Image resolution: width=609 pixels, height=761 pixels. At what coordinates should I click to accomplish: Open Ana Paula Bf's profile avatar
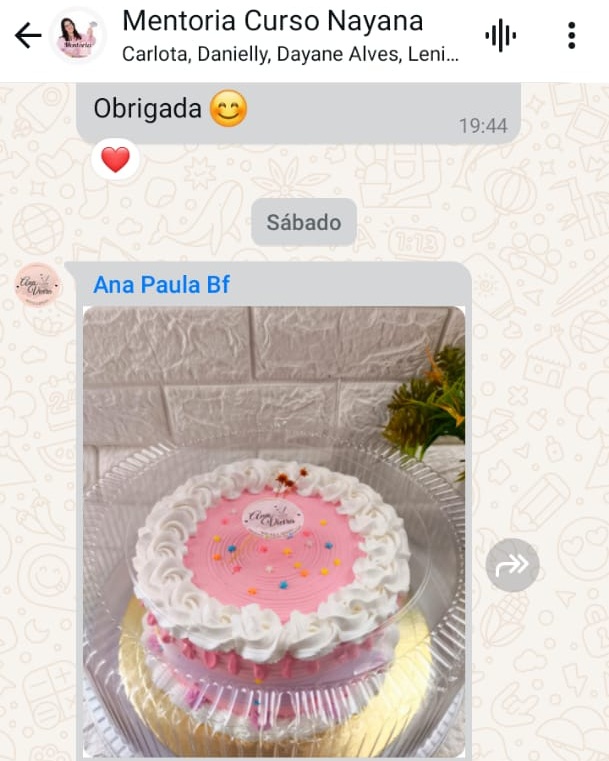click(38, 285)
